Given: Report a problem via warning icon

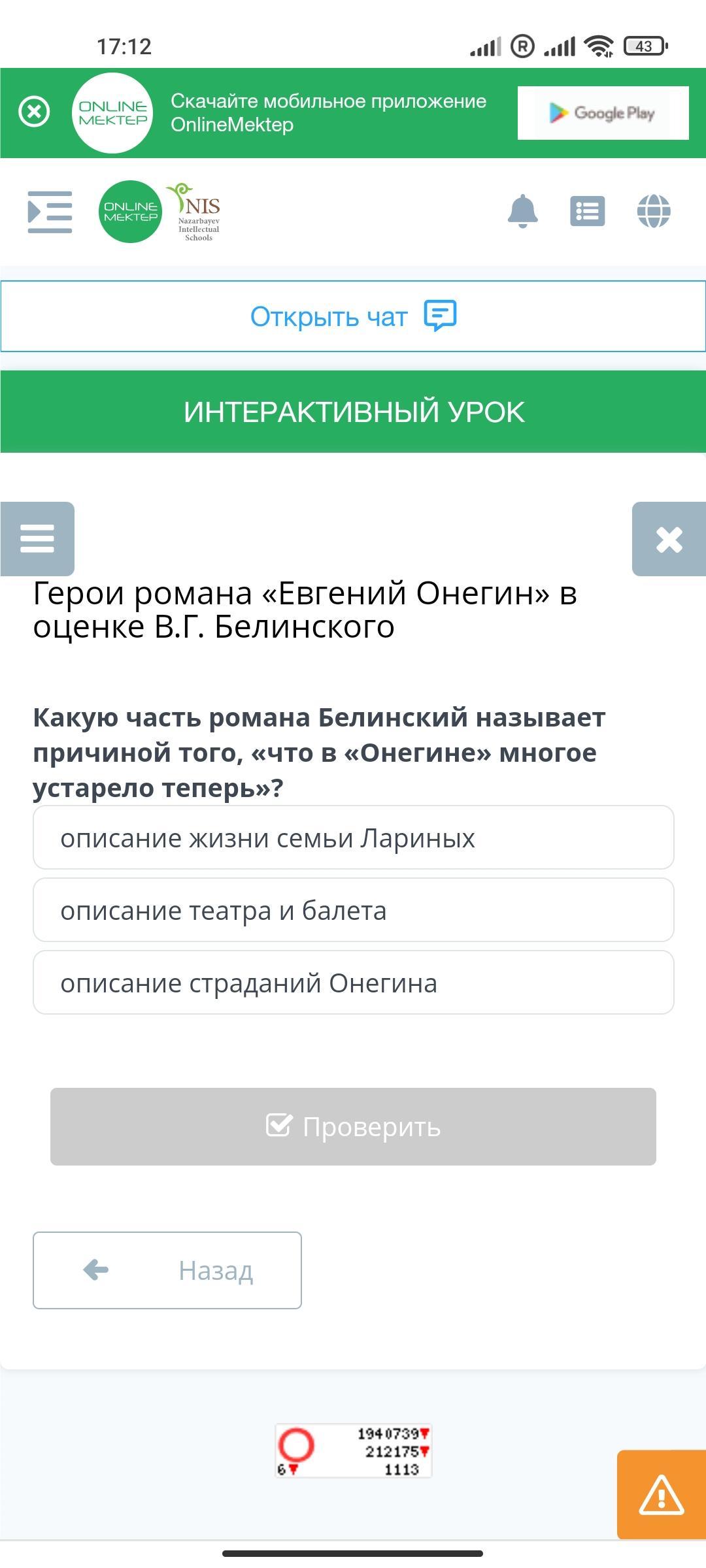Looking at the screenshot, I should pos(661,1495).
